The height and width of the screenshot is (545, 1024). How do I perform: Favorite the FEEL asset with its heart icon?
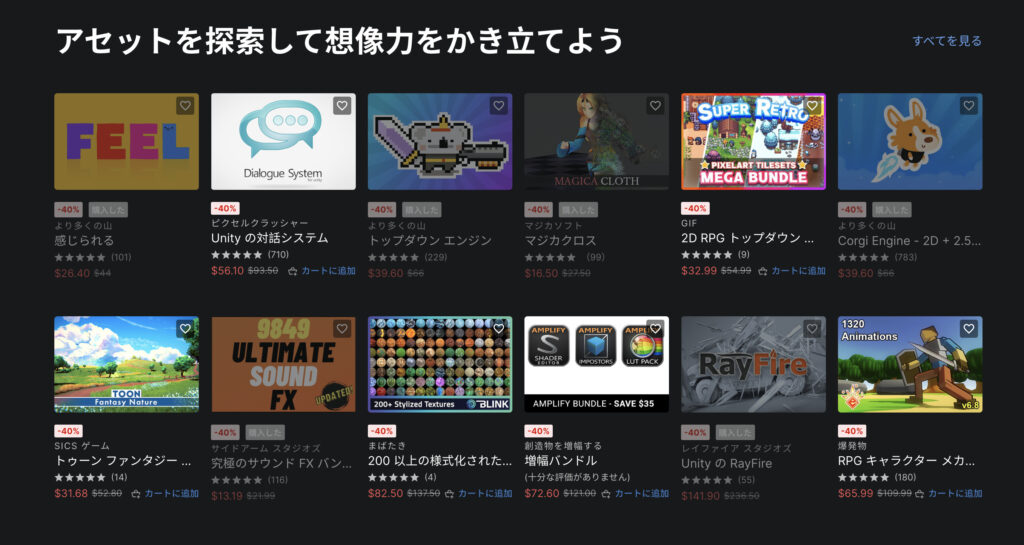click(x=185, y=106)
